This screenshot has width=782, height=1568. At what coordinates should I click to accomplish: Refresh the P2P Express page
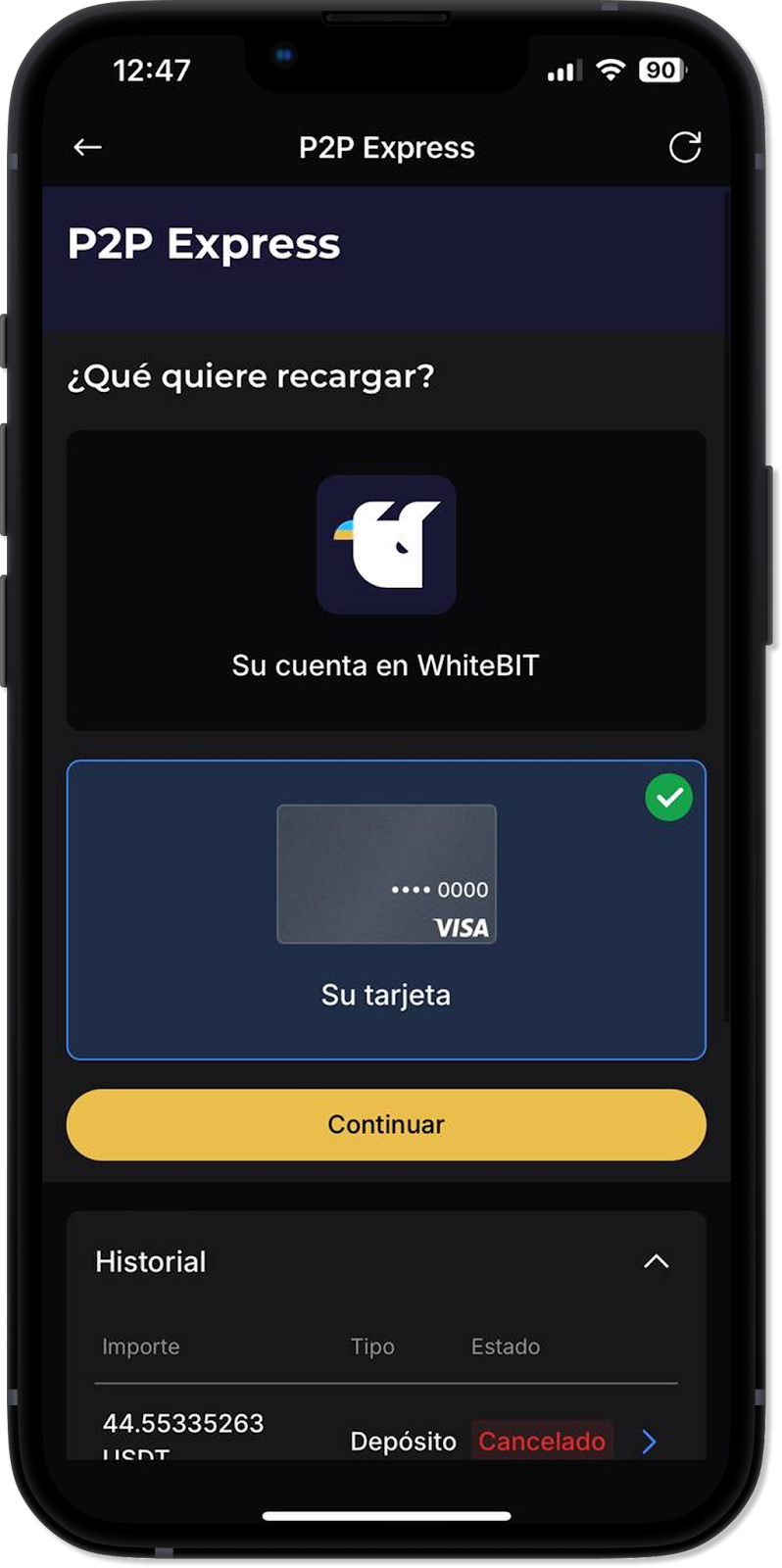[x=684, y=147]
